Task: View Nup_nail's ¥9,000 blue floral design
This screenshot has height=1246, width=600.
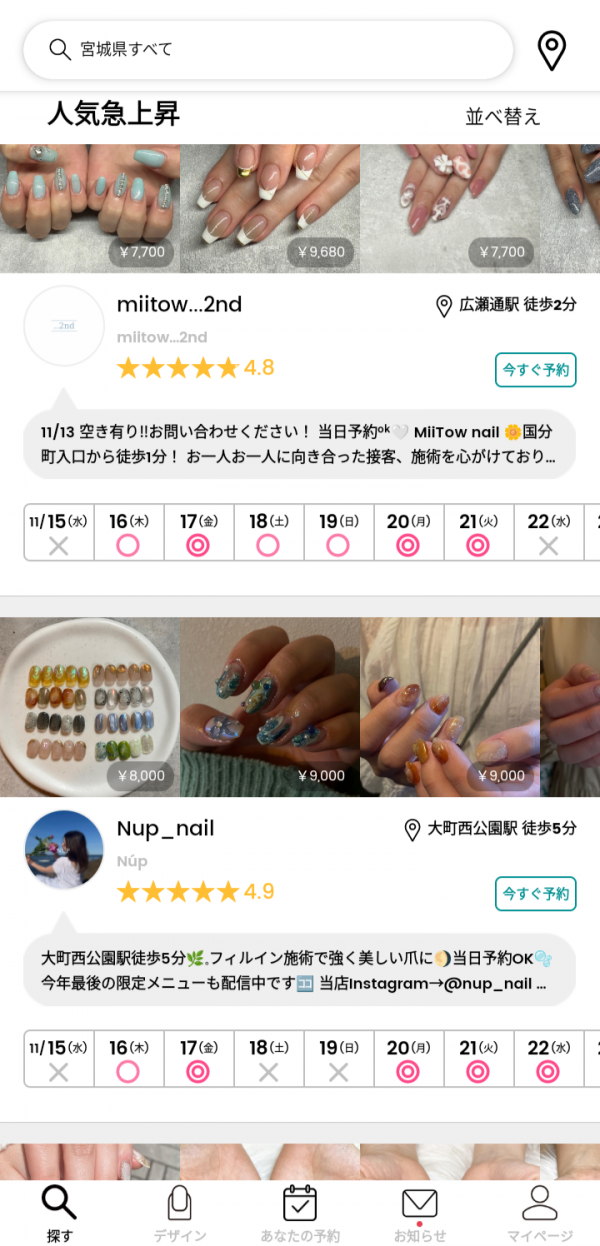Action: pos(270,707)
